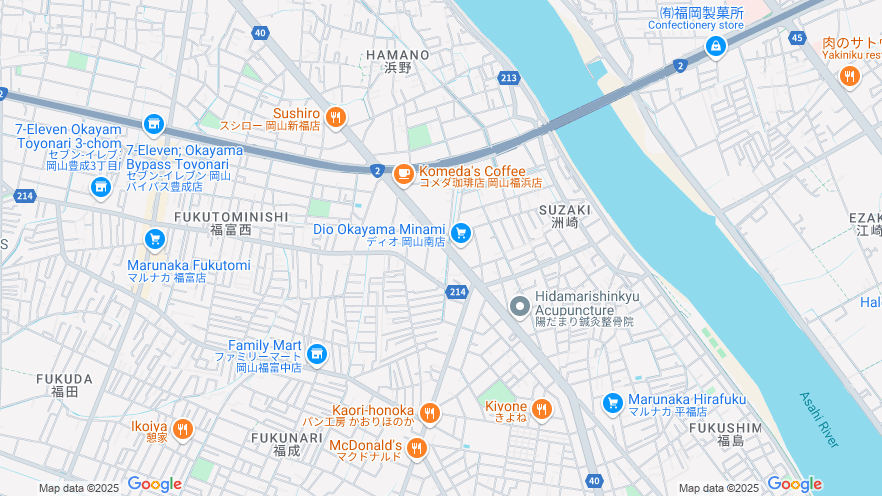Open the McDonald's restaurant pin
Viewport: 882px width, 496px height.
coord(417,448)
